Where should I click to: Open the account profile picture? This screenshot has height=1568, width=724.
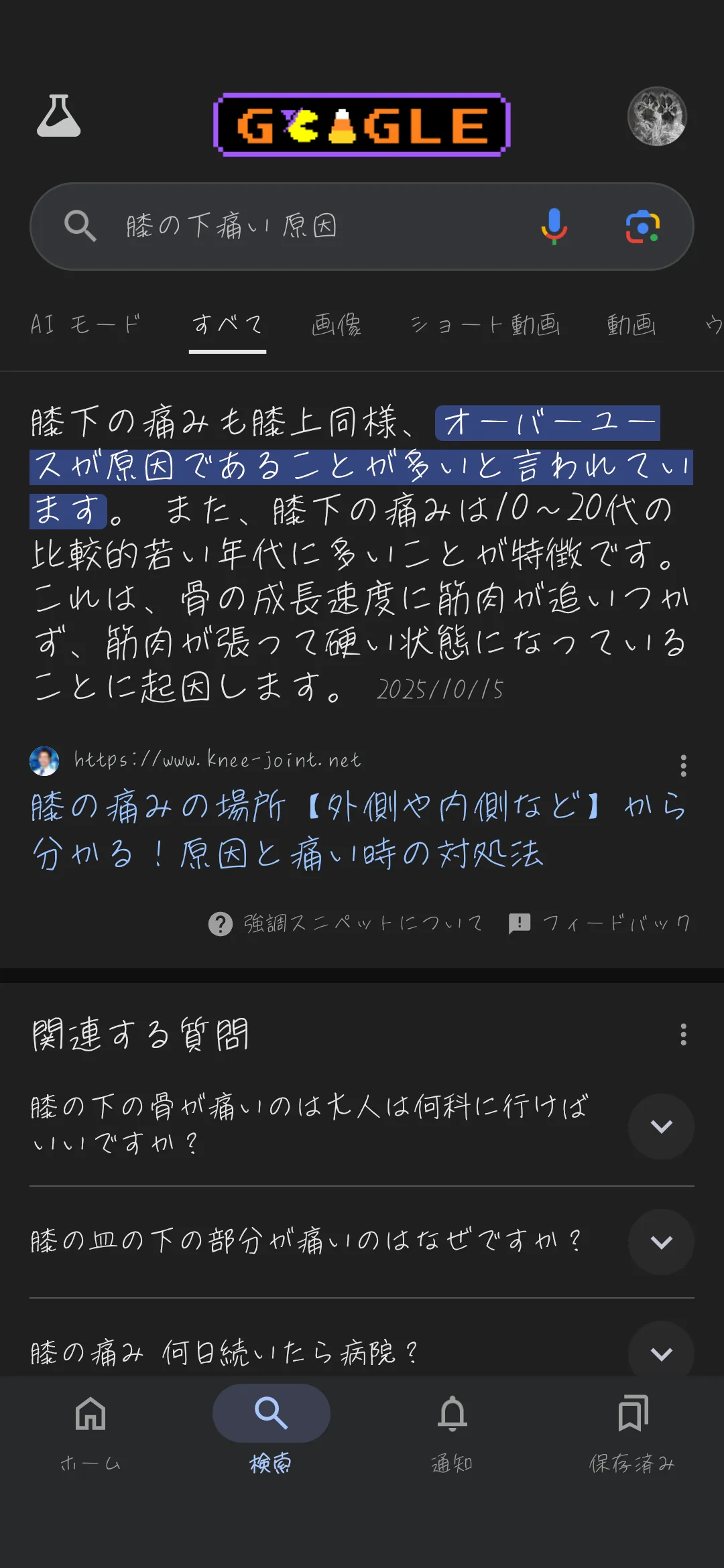pos(656,117)
